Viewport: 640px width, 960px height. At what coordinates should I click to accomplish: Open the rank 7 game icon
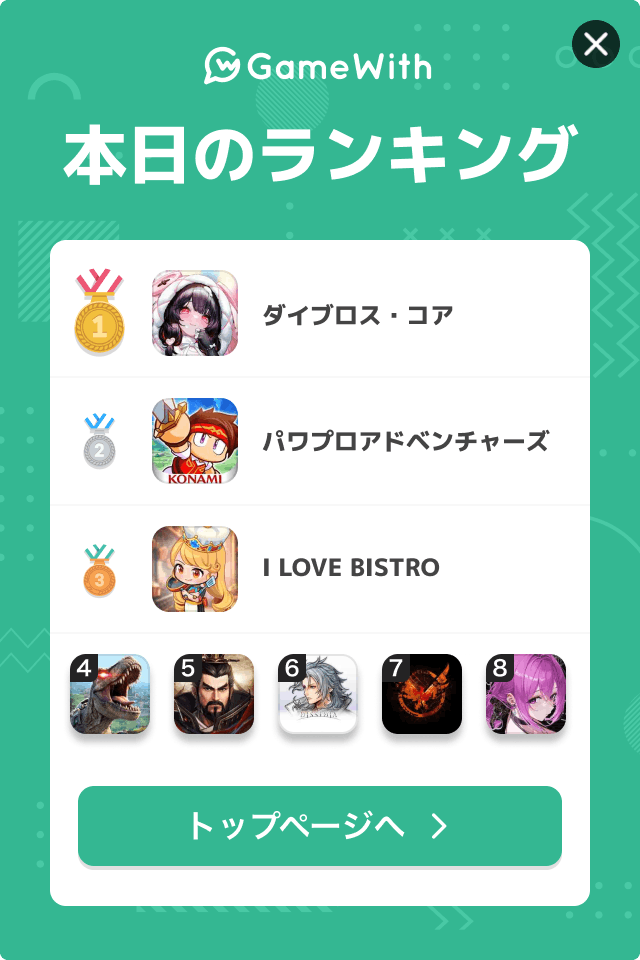coord(422,694)
